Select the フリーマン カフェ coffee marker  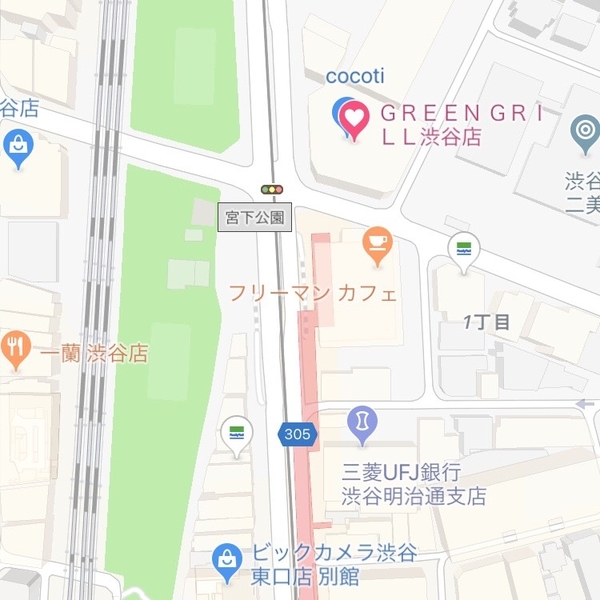click(377, 243)
